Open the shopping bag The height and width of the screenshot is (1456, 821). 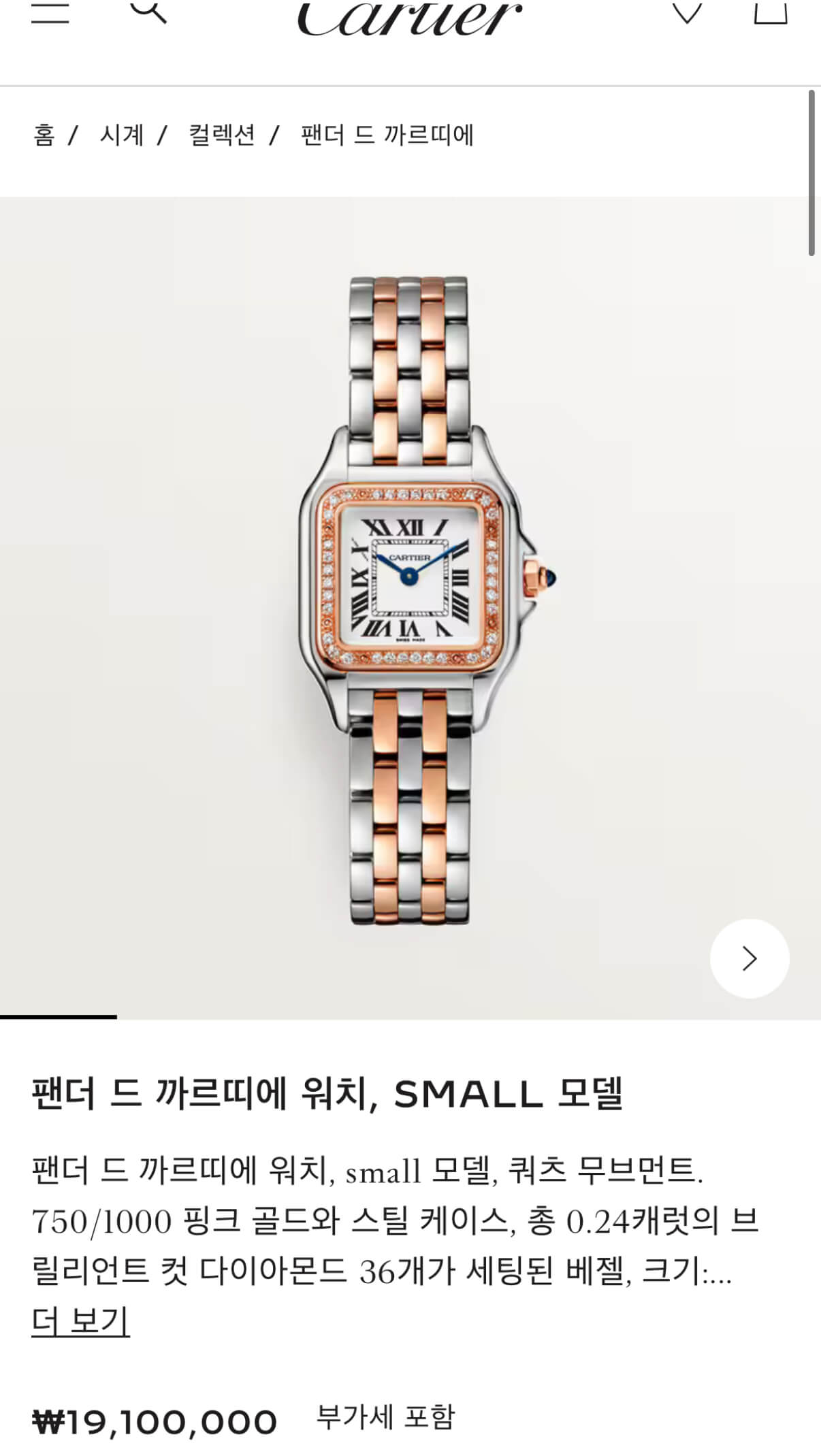tap(771, 11)
